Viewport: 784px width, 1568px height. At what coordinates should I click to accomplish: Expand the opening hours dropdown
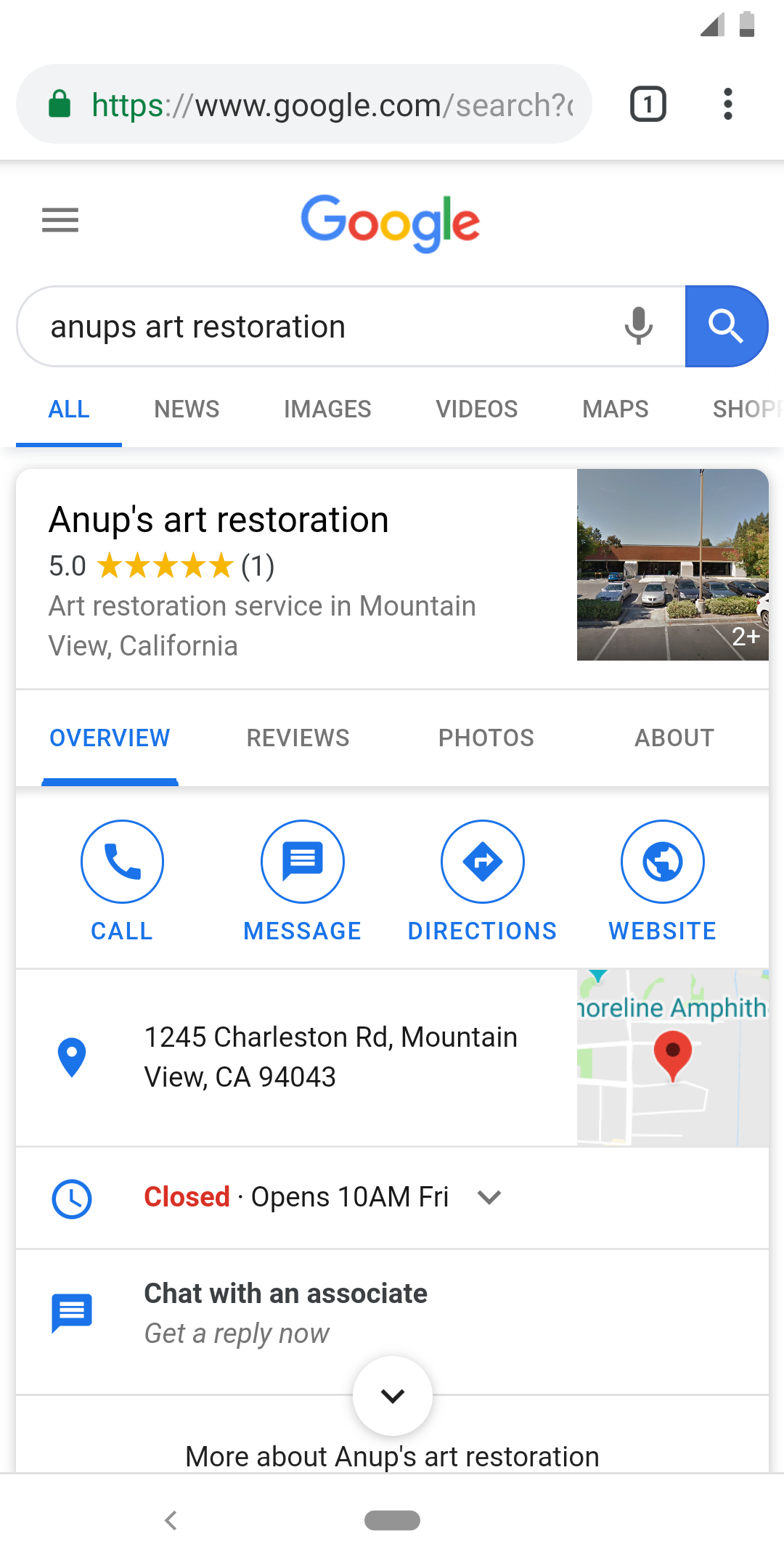[490, 1197]
